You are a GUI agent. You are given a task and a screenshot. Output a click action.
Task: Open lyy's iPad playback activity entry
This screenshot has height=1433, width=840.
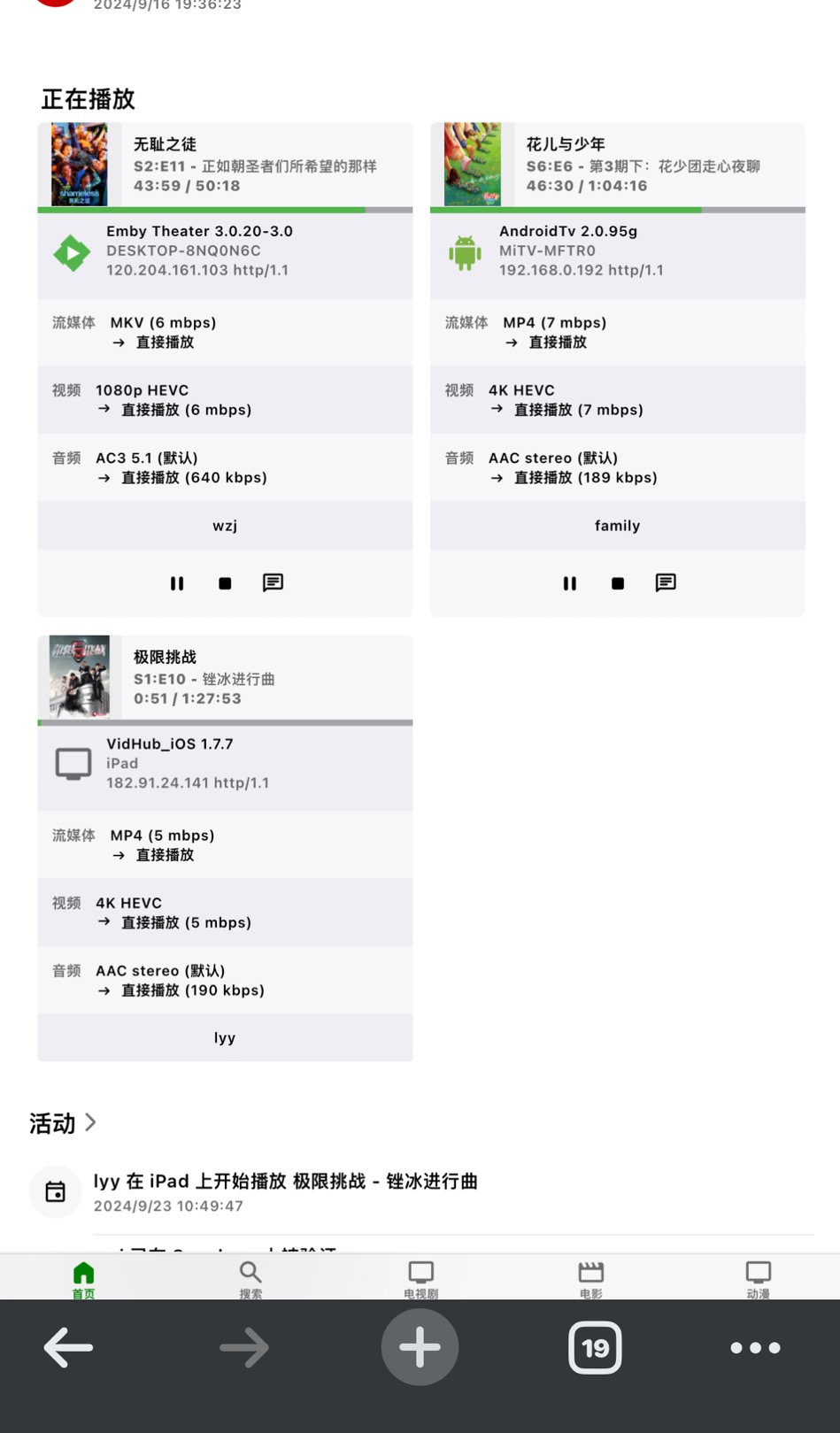coord(285,1190)
